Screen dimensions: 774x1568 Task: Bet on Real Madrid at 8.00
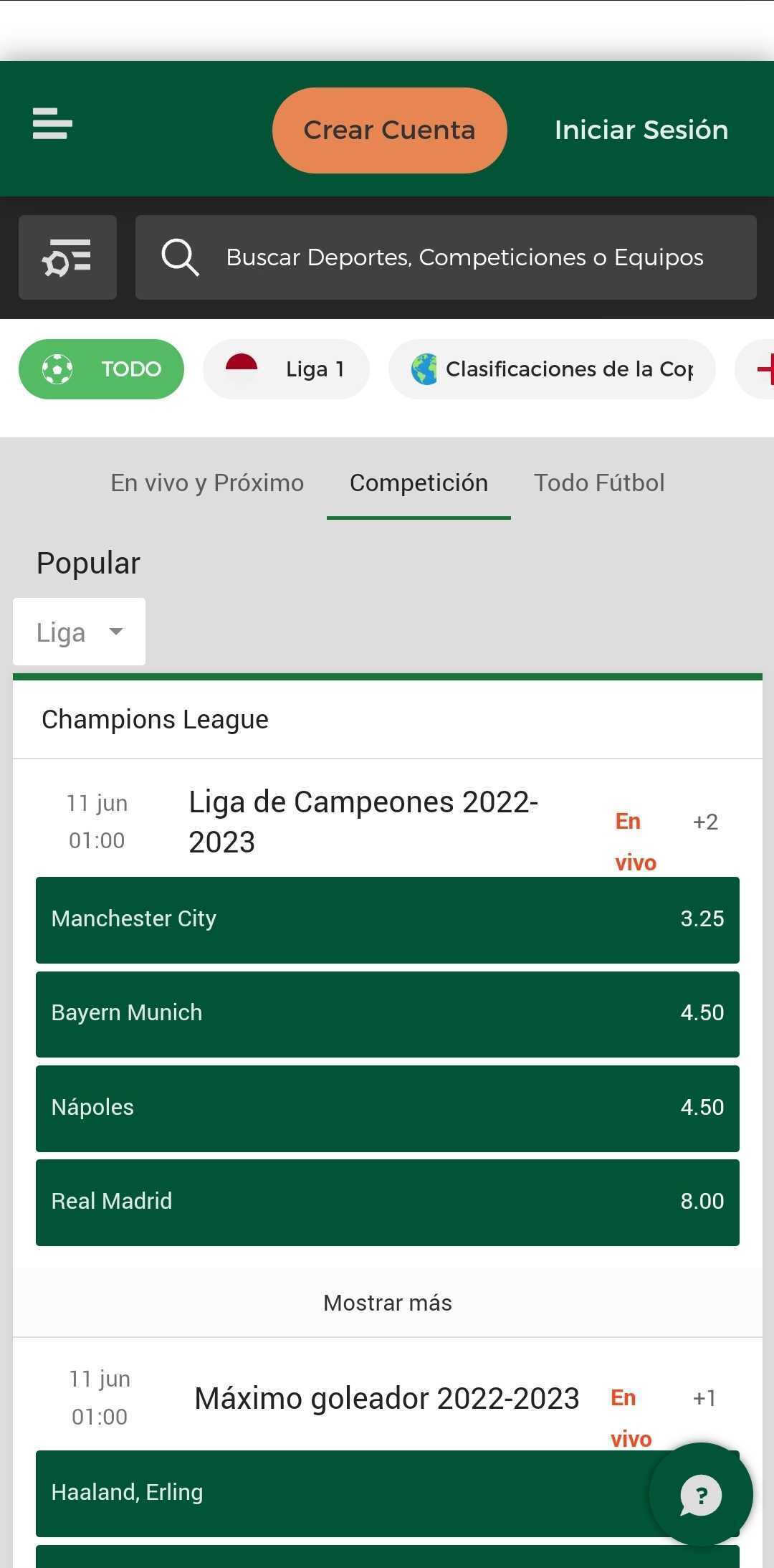pos(388,1202)
